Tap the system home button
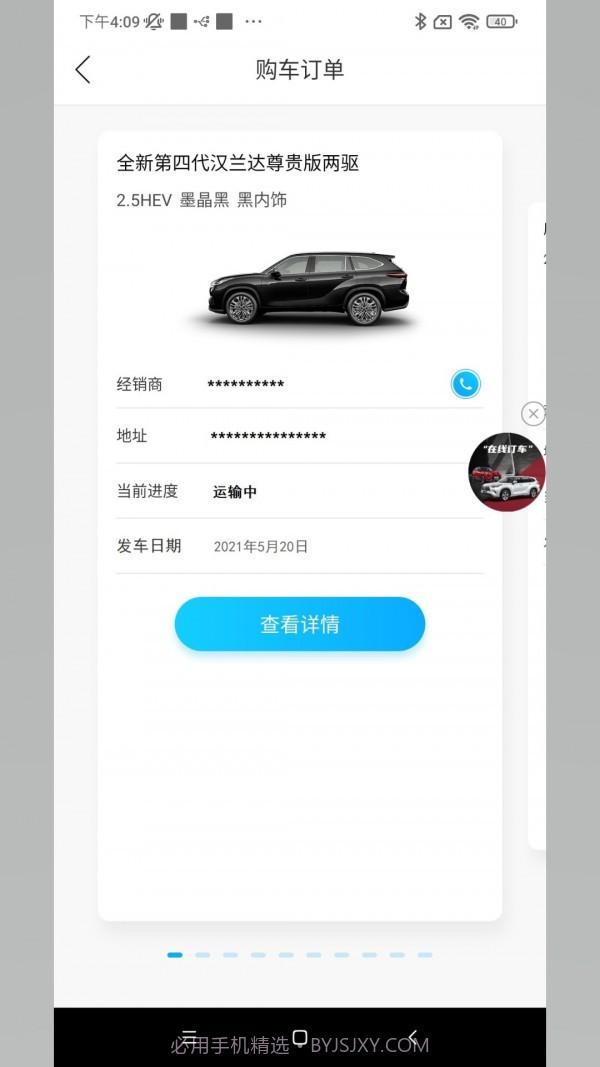 299,1038
